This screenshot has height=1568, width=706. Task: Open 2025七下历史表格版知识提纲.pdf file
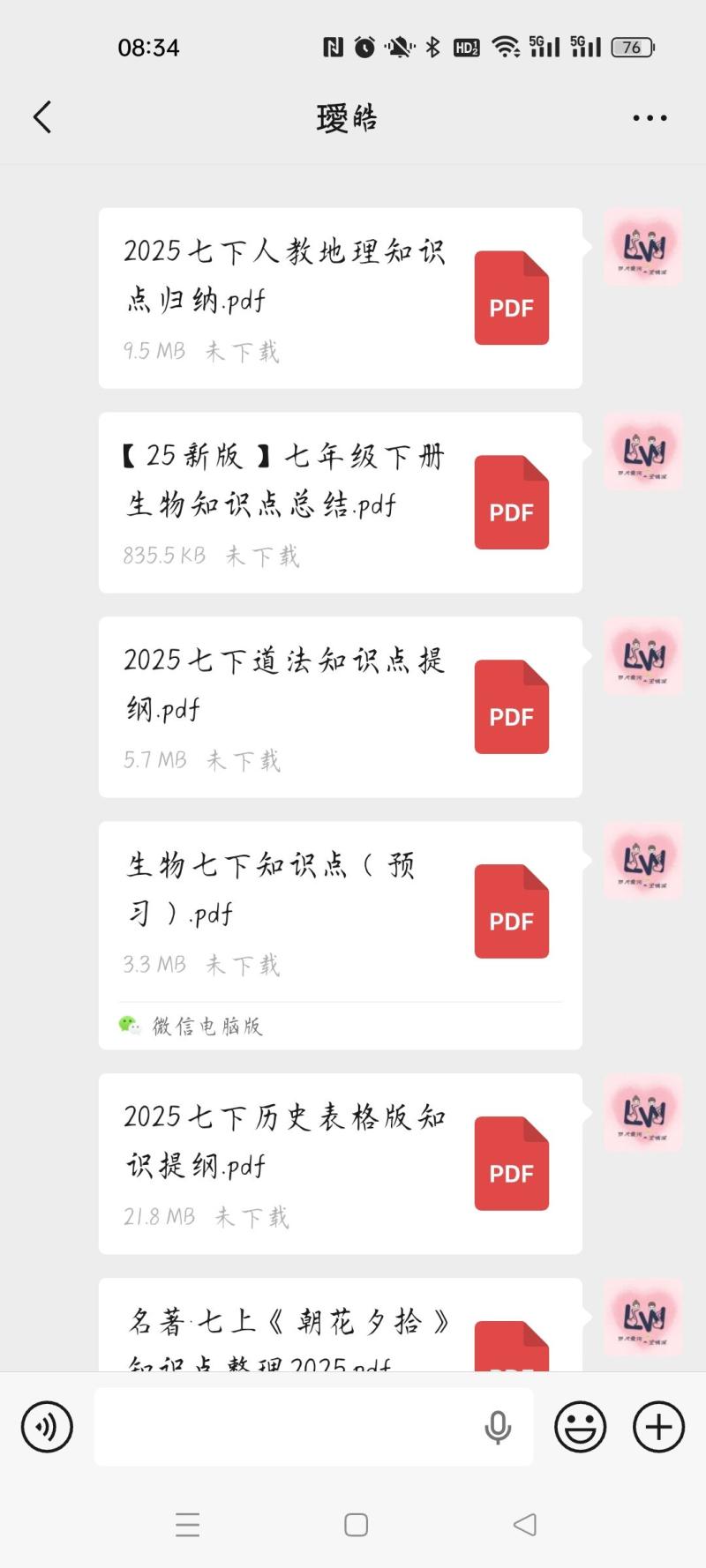pyautogui.click(x=340, y=1163)
